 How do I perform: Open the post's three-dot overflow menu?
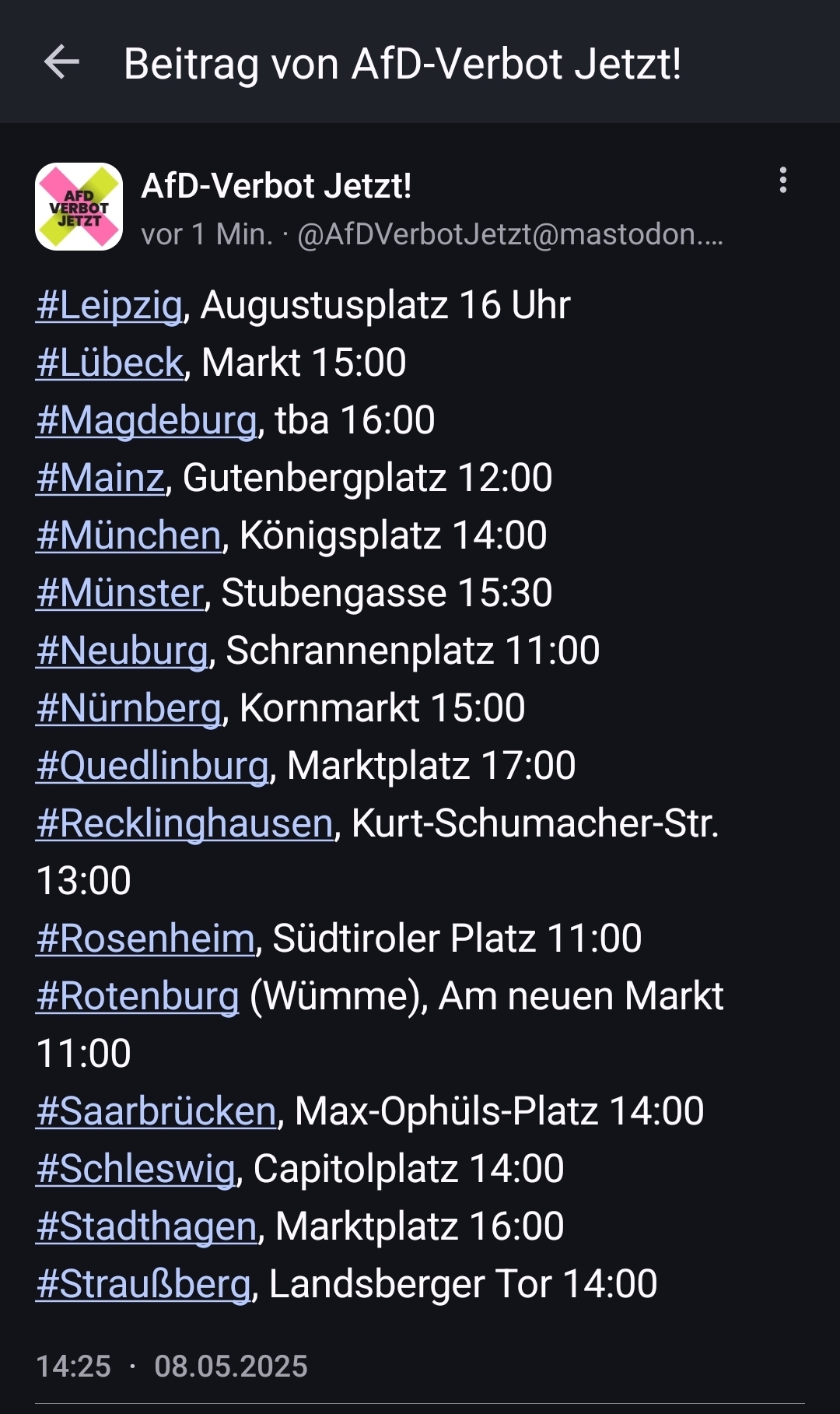(782, 180)
